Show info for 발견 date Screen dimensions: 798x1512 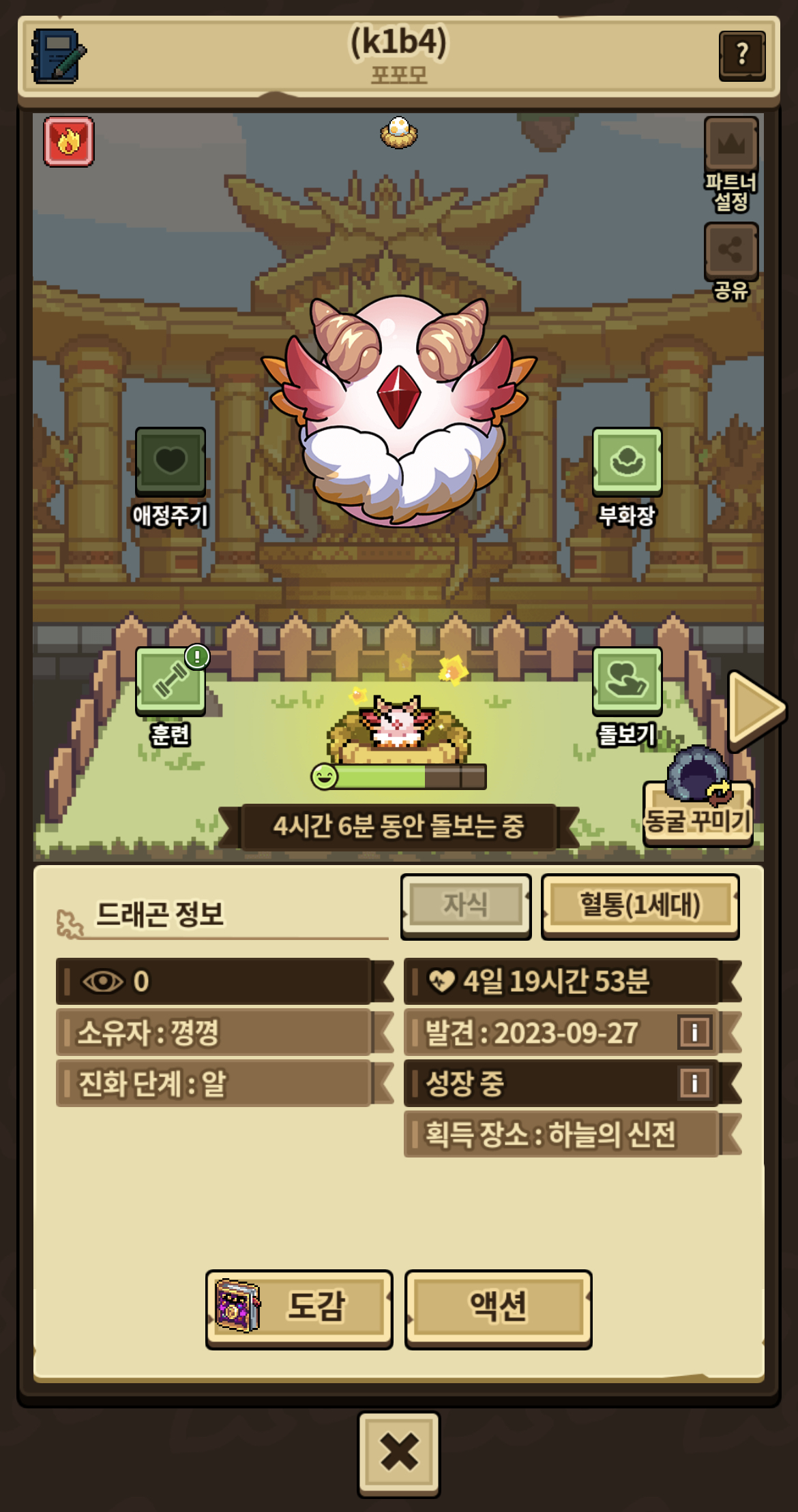(x=694, y=1032)
